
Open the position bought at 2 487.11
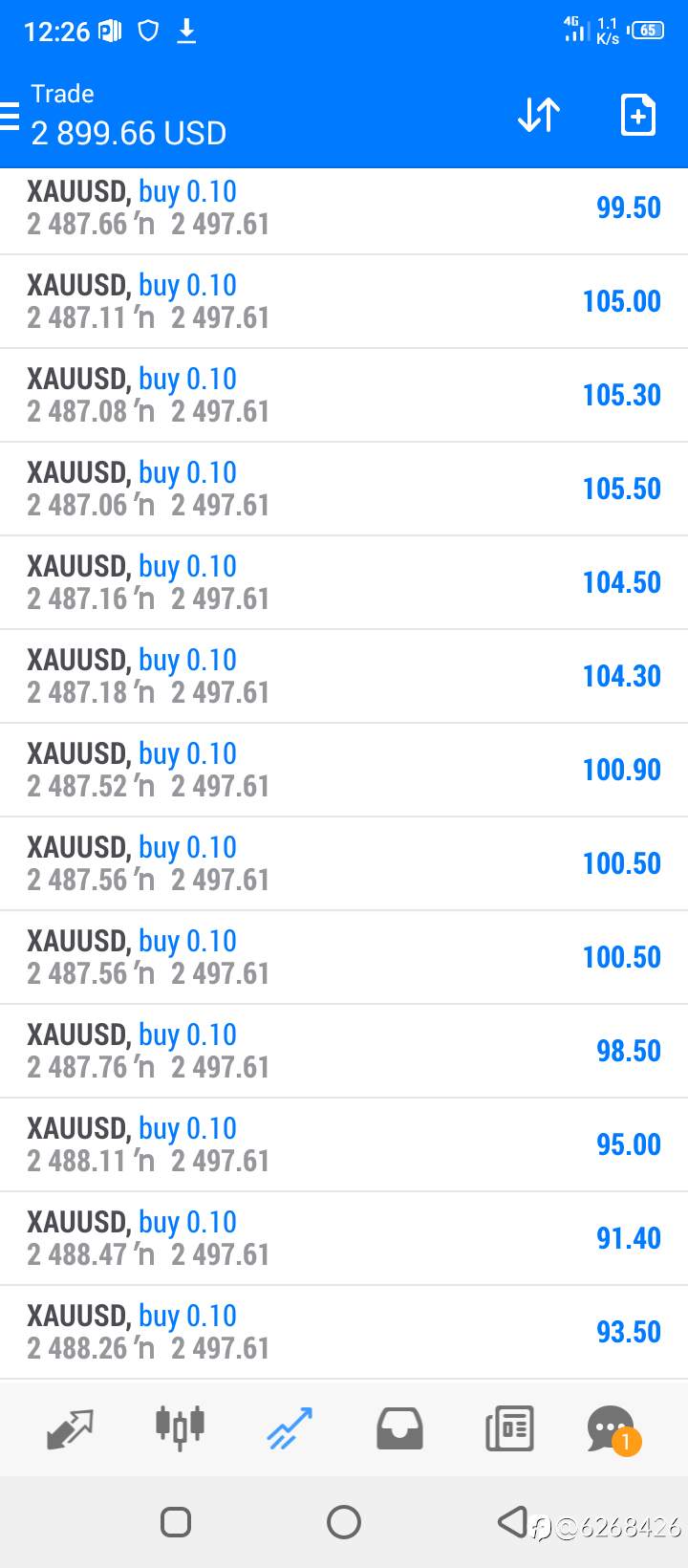[344, 301]
